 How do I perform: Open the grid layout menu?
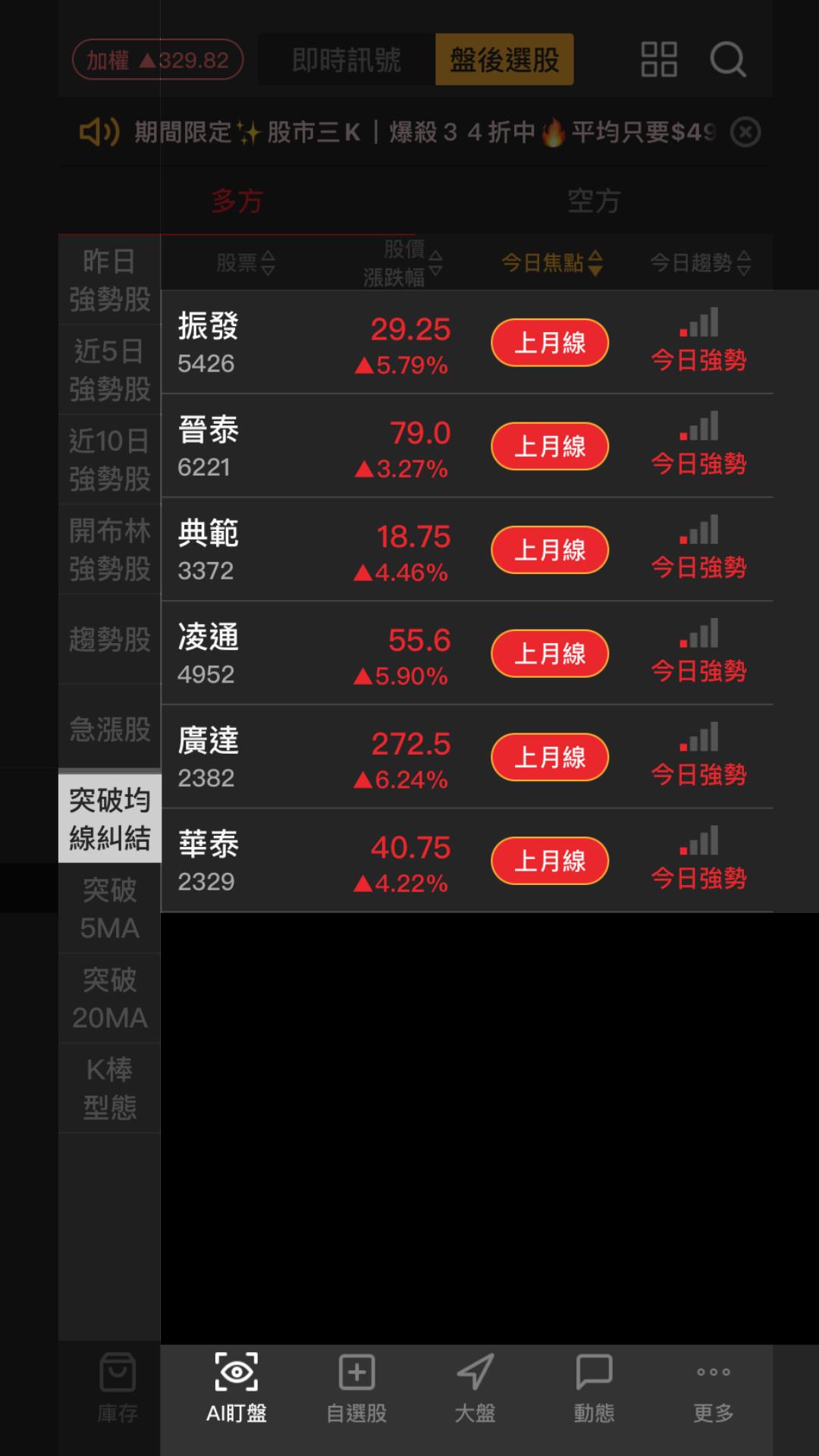[x=658, y=59]
